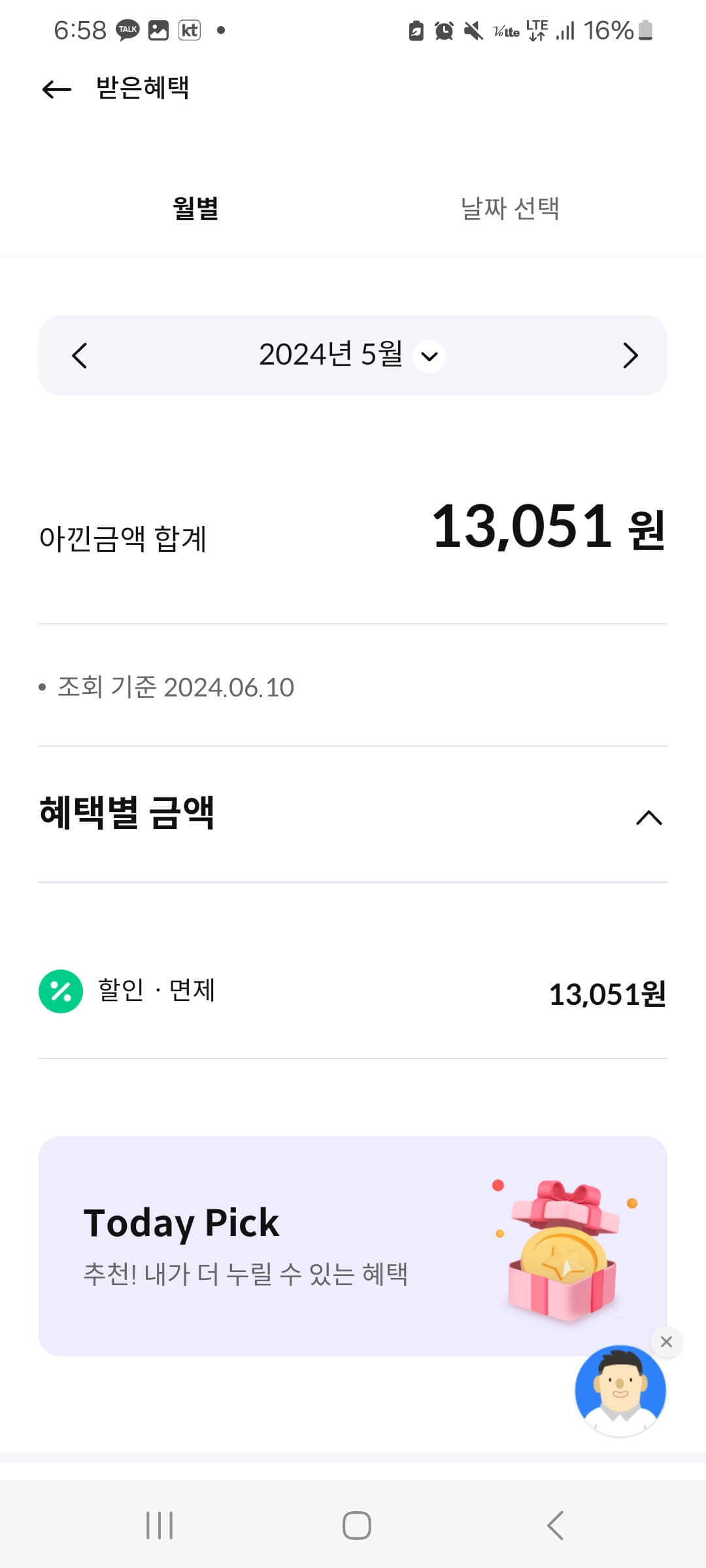Image resolution: width=706 pixels, height=1568 pixels.
Task: Go to next month with right chevron
Action: click(x=630, y=356)
